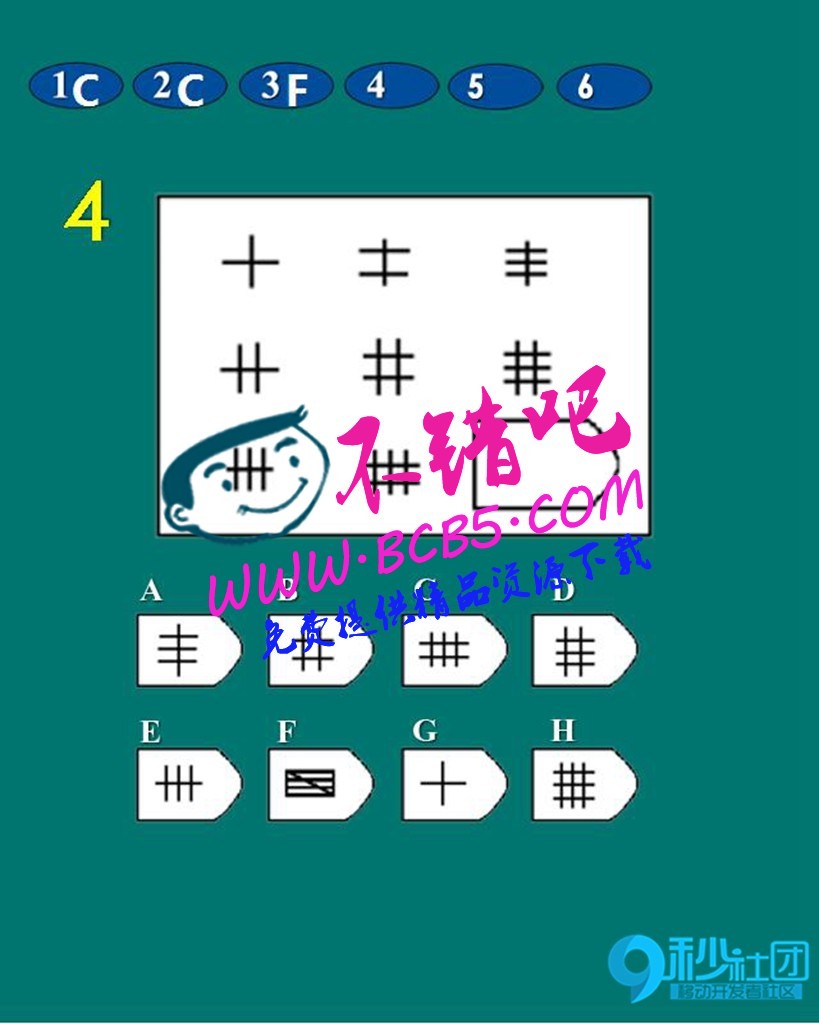Select answer F tile
Image resolution: width=819 pixels, height=1024 pixels.
click(318, 784)
